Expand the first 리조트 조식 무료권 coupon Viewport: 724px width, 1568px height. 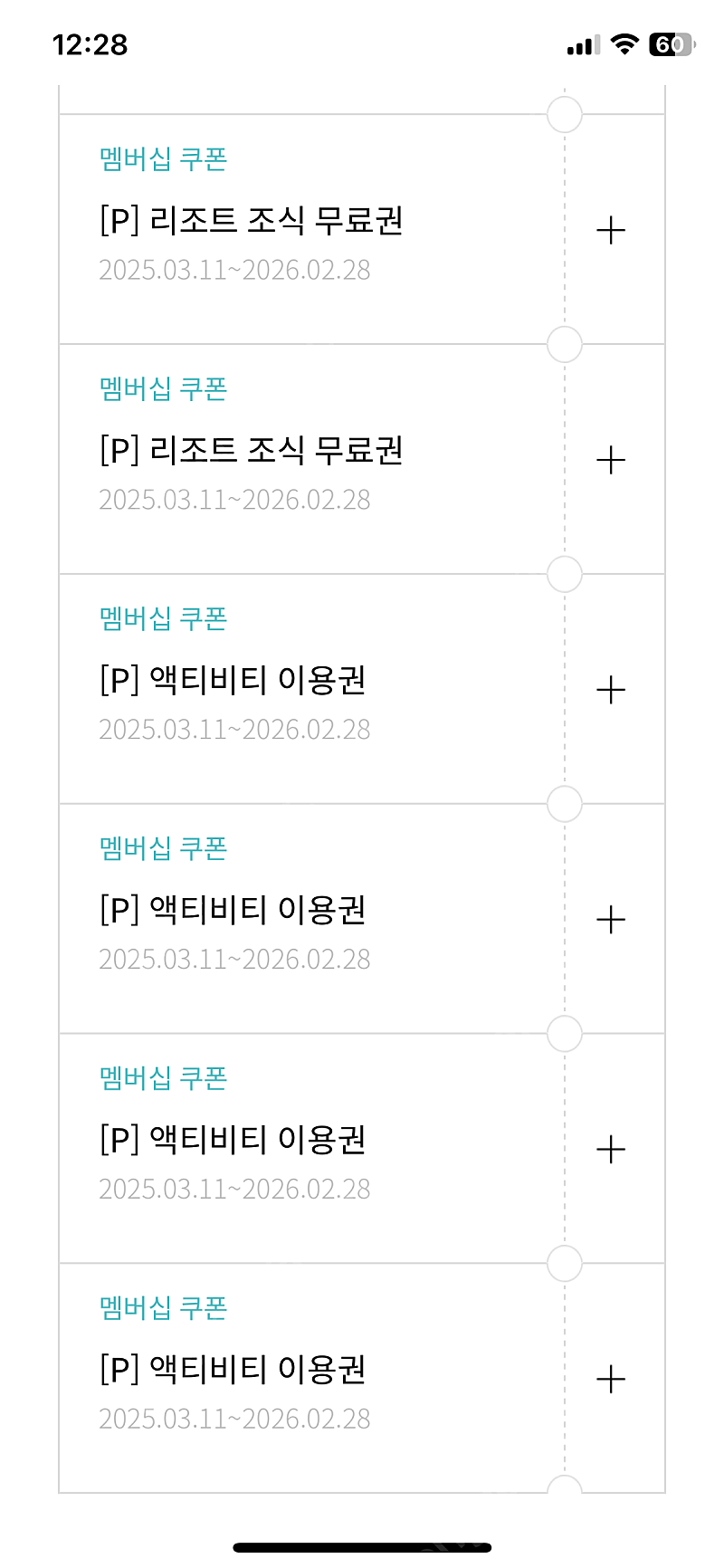pyautogui.click(x=612, y=231)
